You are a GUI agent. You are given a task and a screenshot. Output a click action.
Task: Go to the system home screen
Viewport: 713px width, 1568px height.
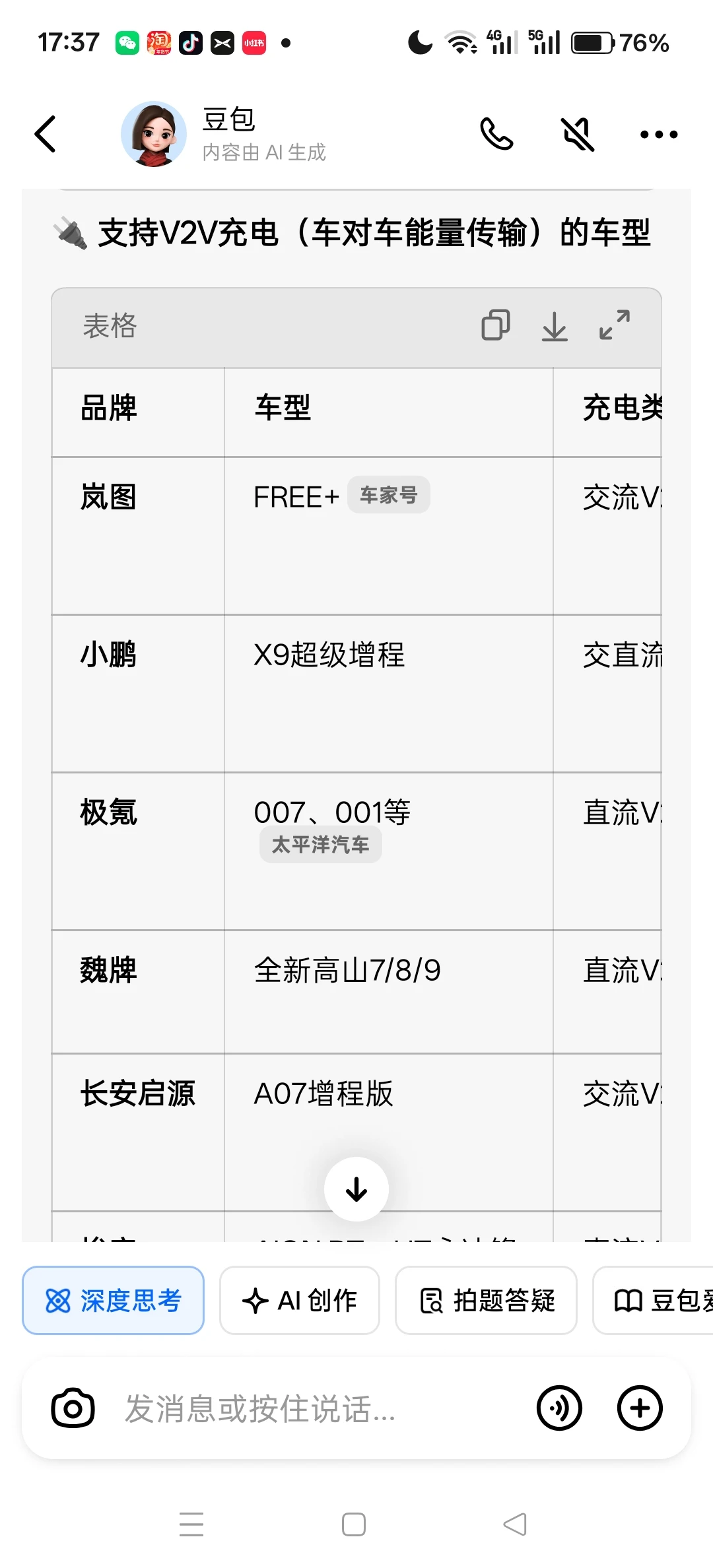pos(354,1524)
